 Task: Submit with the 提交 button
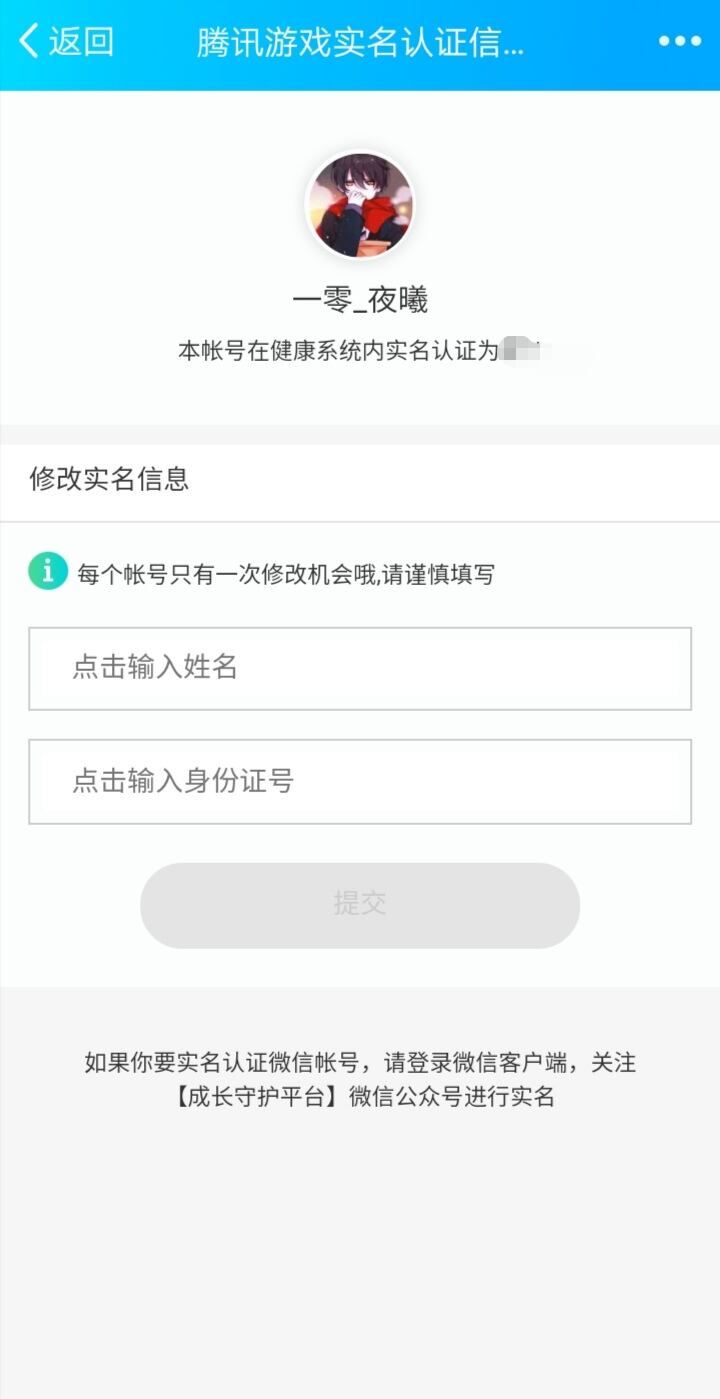point(360,904)
